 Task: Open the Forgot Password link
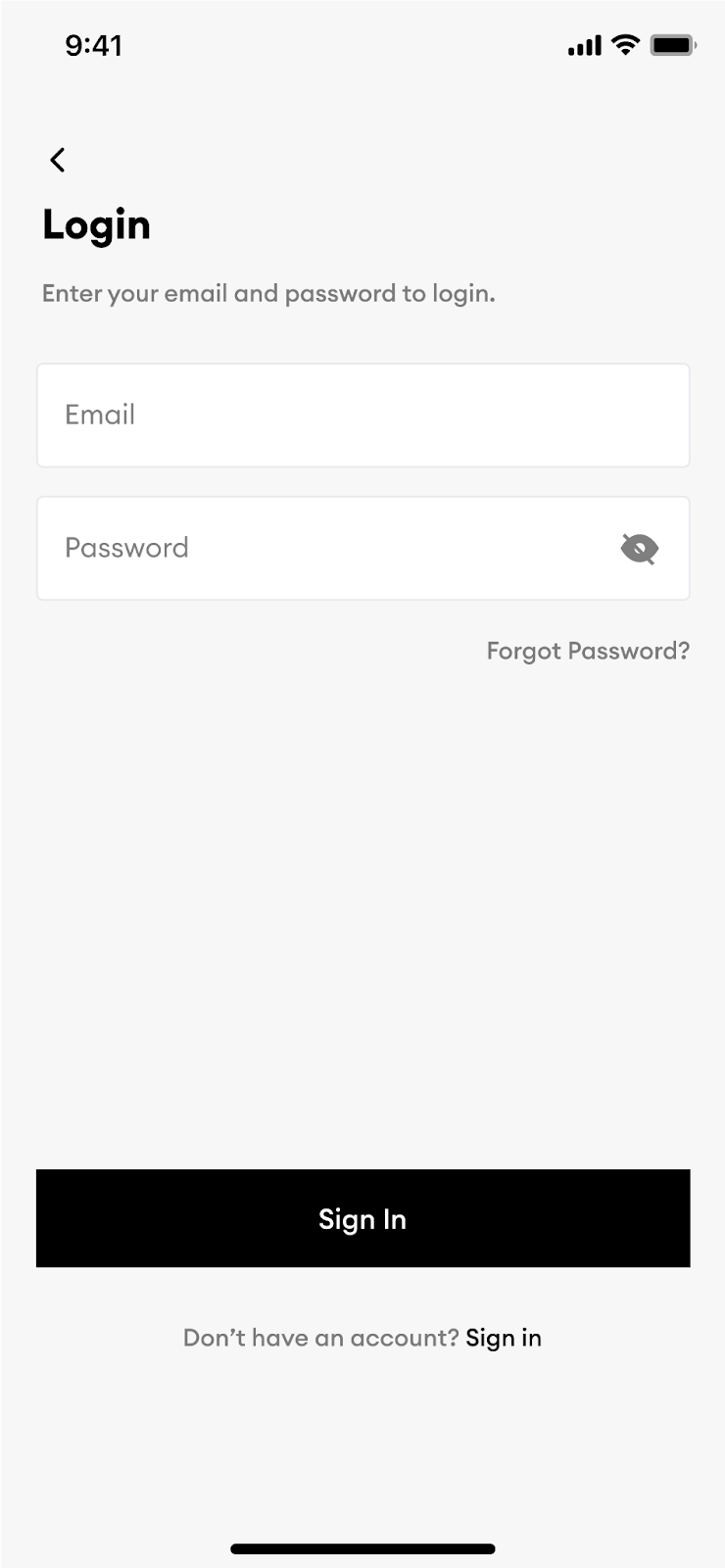(x=588, y=651)
